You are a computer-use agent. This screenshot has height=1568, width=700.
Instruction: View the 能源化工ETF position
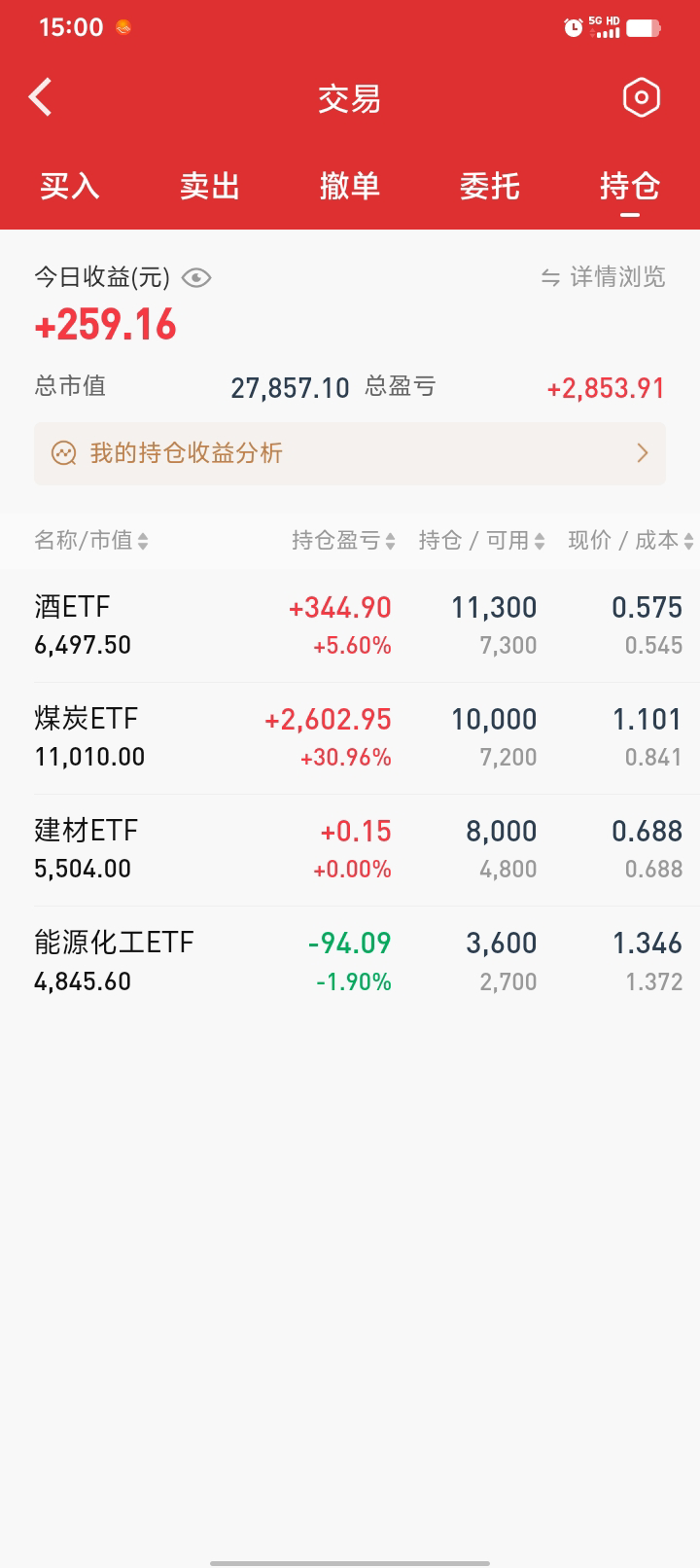(x=350, y=961)
